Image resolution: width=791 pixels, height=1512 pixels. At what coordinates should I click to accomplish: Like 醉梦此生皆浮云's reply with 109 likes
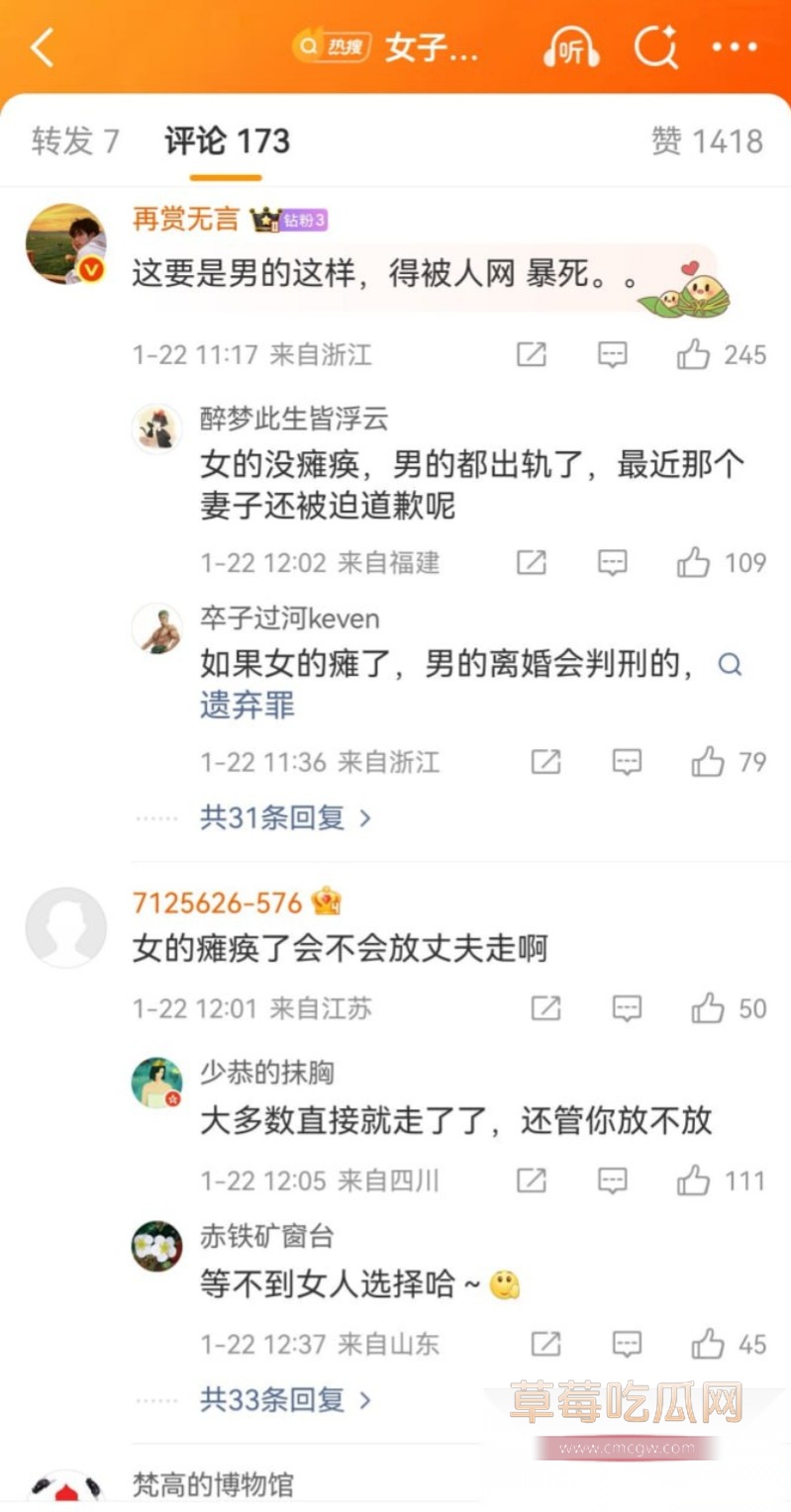pyautogui.click(x=694, y=563)
